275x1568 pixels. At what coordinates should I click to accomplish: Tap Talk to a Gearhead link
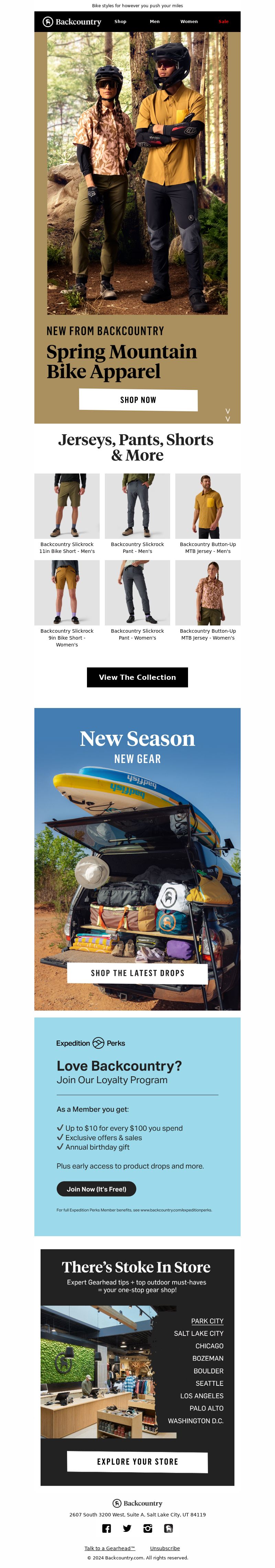[x=110, y=1548]
